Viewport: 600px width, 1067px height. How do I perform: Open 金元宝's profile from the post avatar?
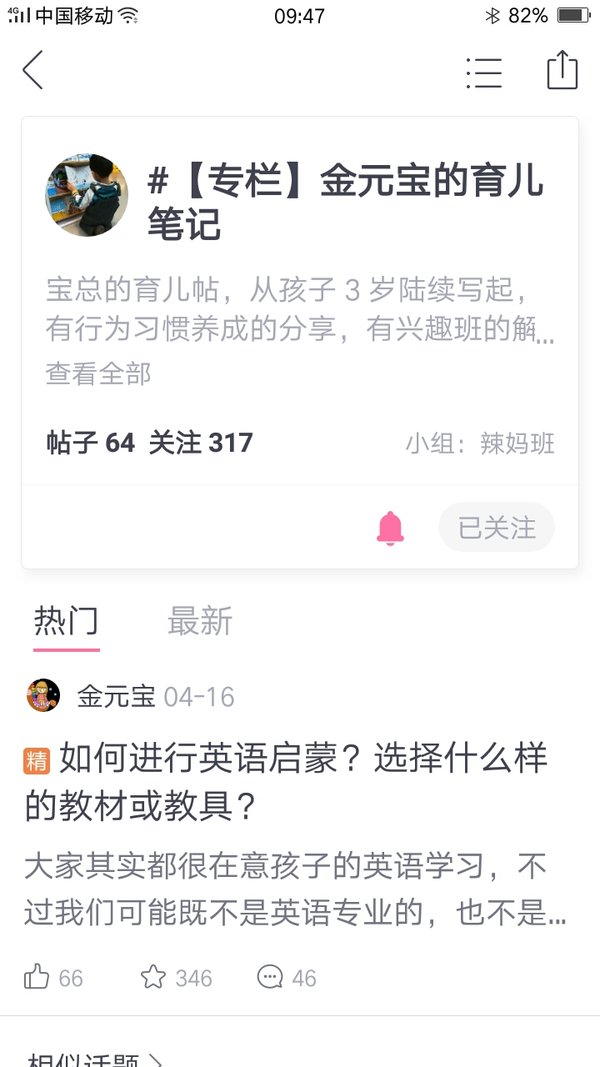(44, 695)
